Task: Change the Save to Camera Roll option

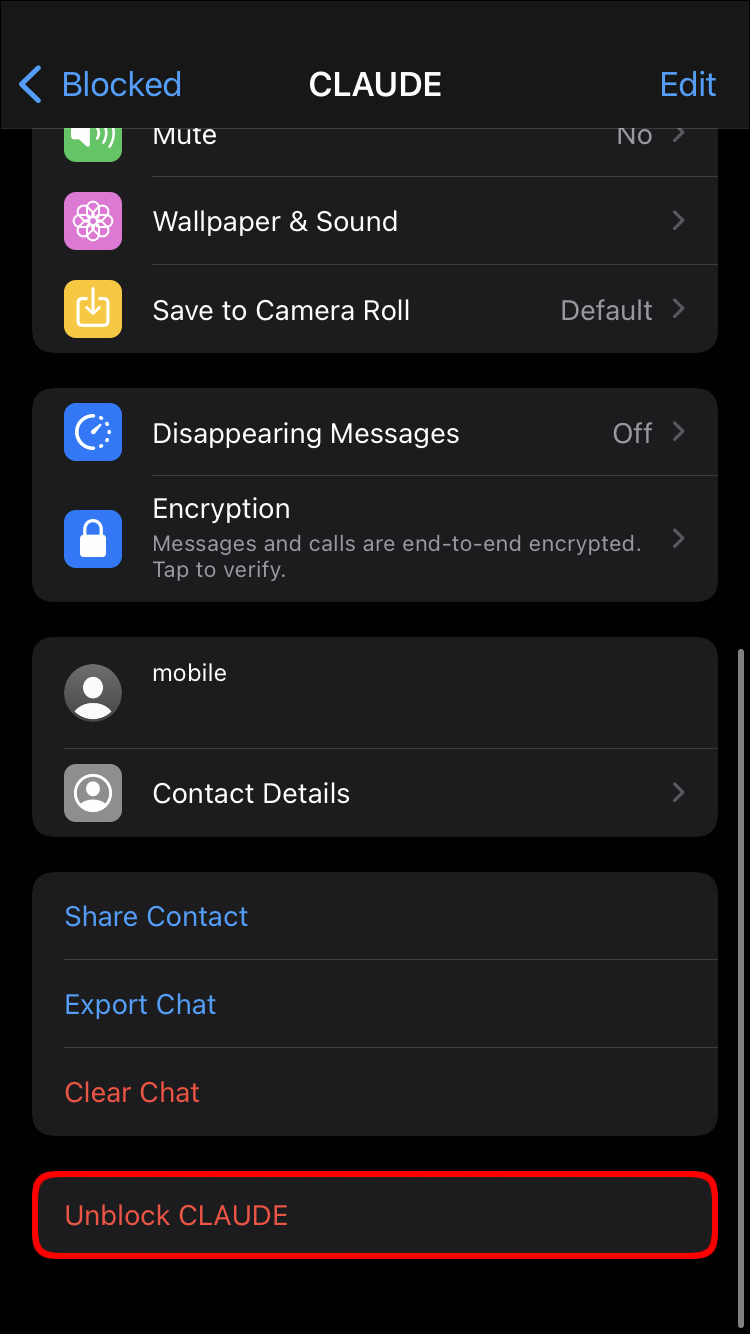Action: (400, 310)
